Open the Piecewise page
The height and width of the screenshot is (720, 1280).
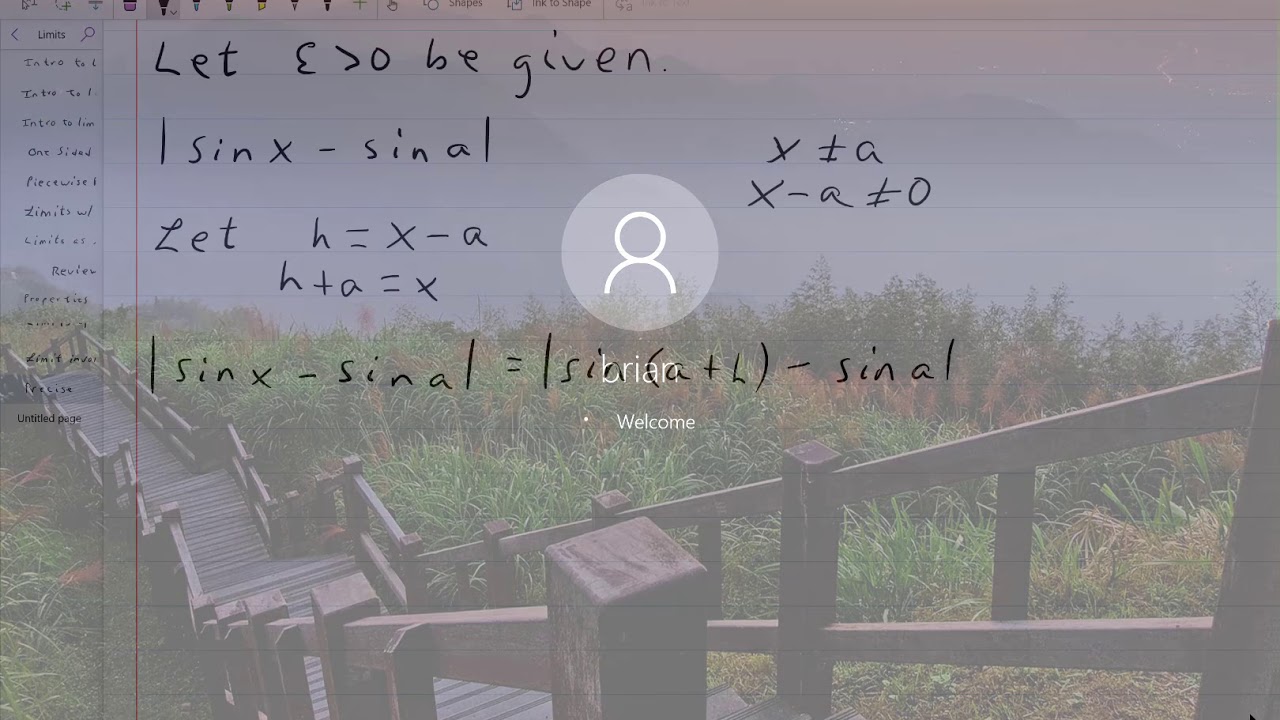pos(61,182)
